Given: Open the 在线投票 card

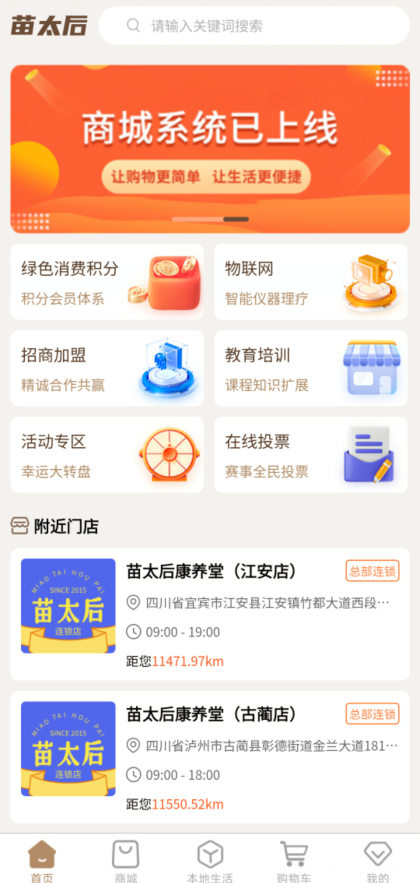Looking at the screenshot, I should pyautogui.click(x=311, y=455).
